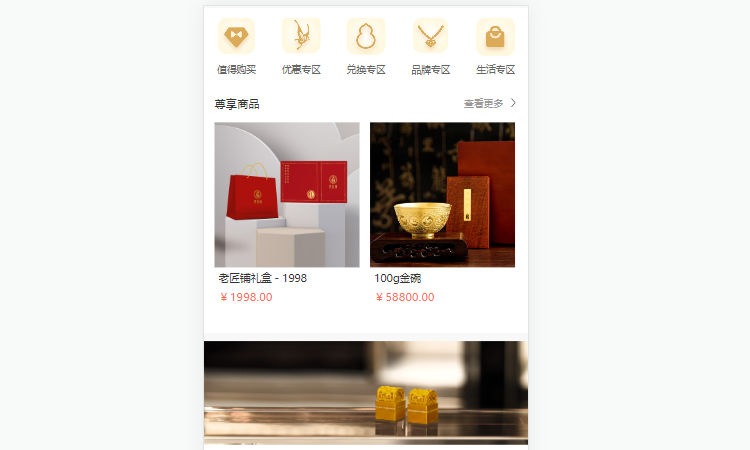Tap 查看更多 to see more products
Viewport: 750px width, 450px height.
(x=489, y=103)
